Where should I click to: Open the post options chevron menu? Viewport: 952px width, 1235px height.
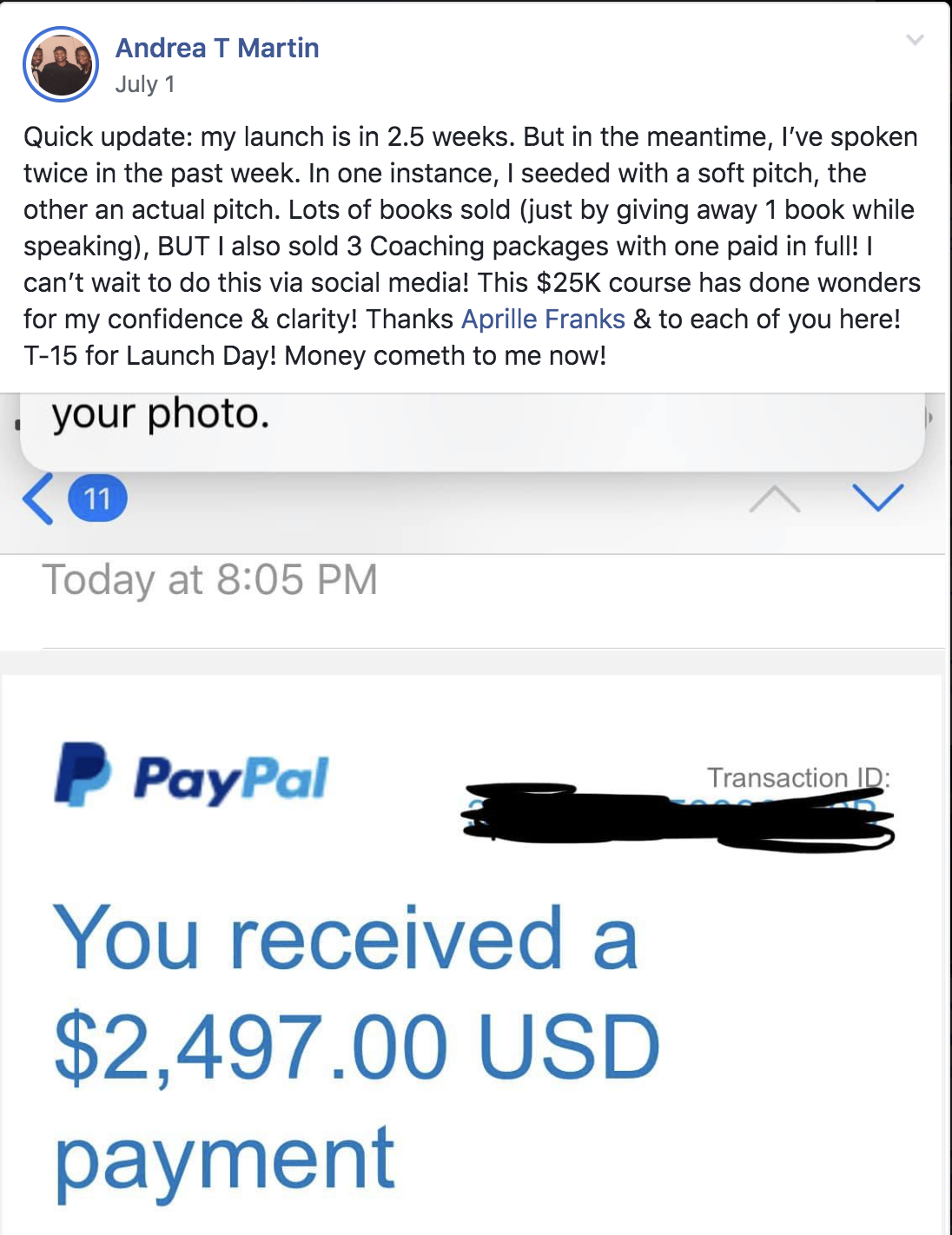[915, 40]
